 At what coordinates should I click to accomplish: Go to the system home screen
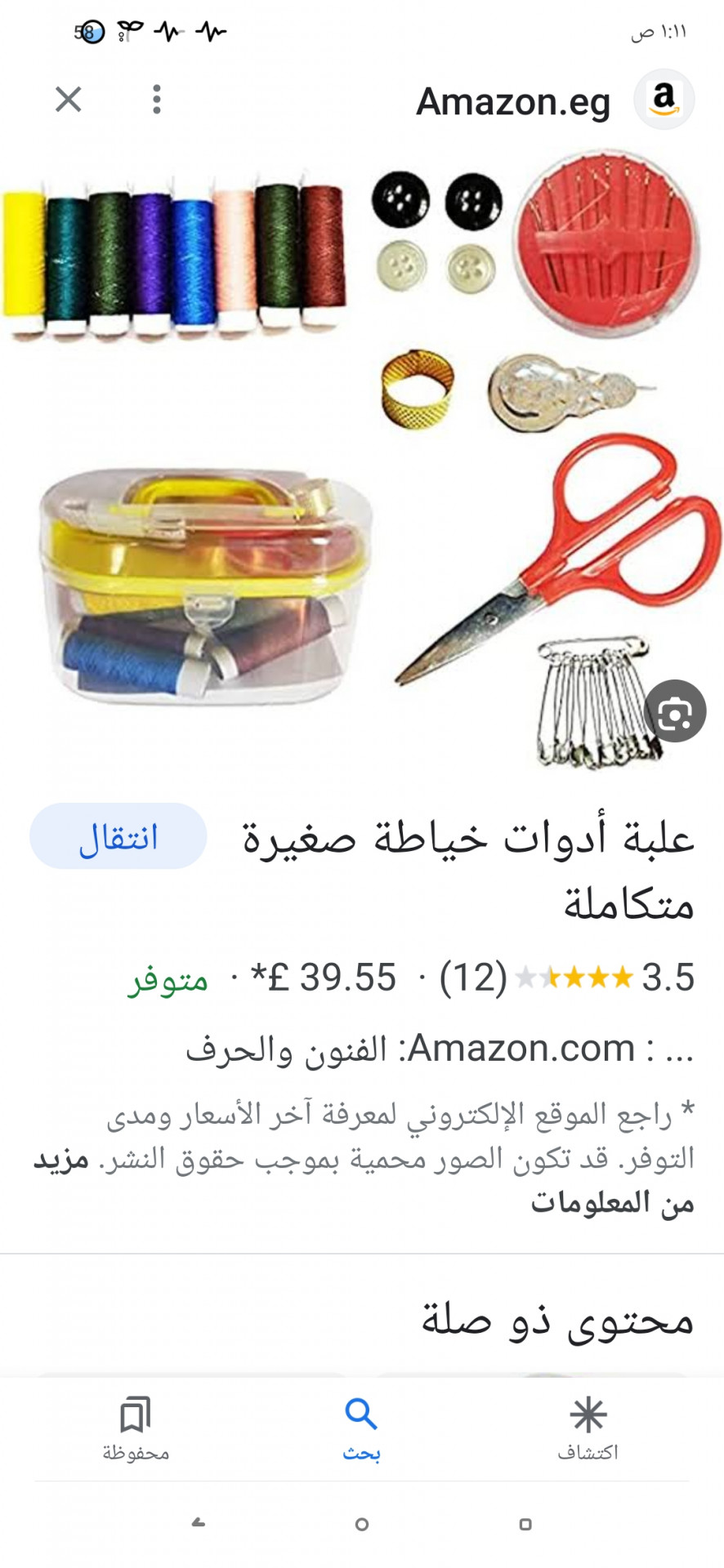(362, 1524)
